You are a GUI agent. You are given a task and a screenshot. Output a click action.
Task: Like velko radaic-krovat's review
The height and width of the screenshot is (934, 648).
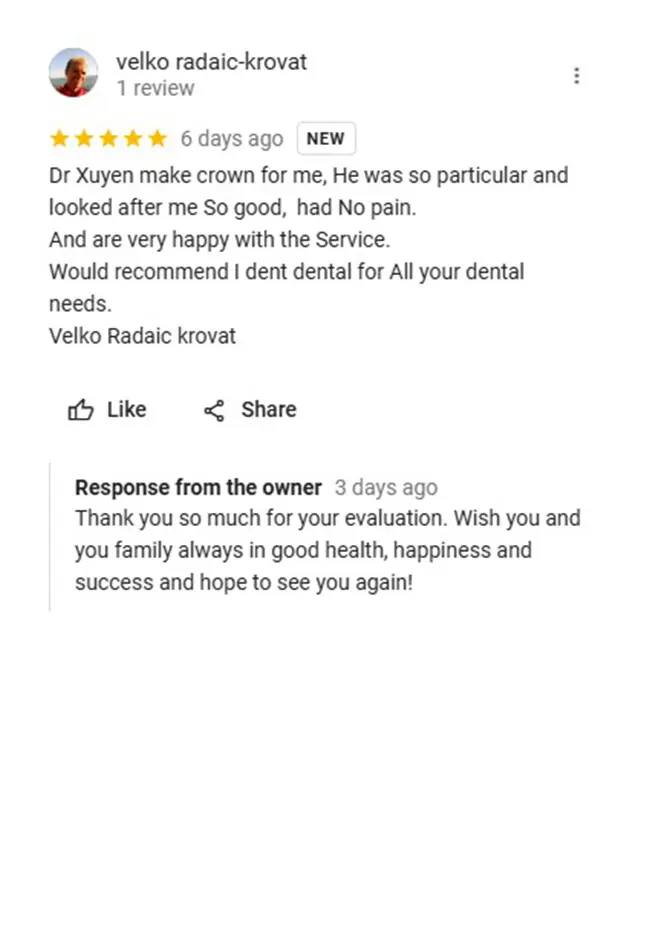point(107,410)
